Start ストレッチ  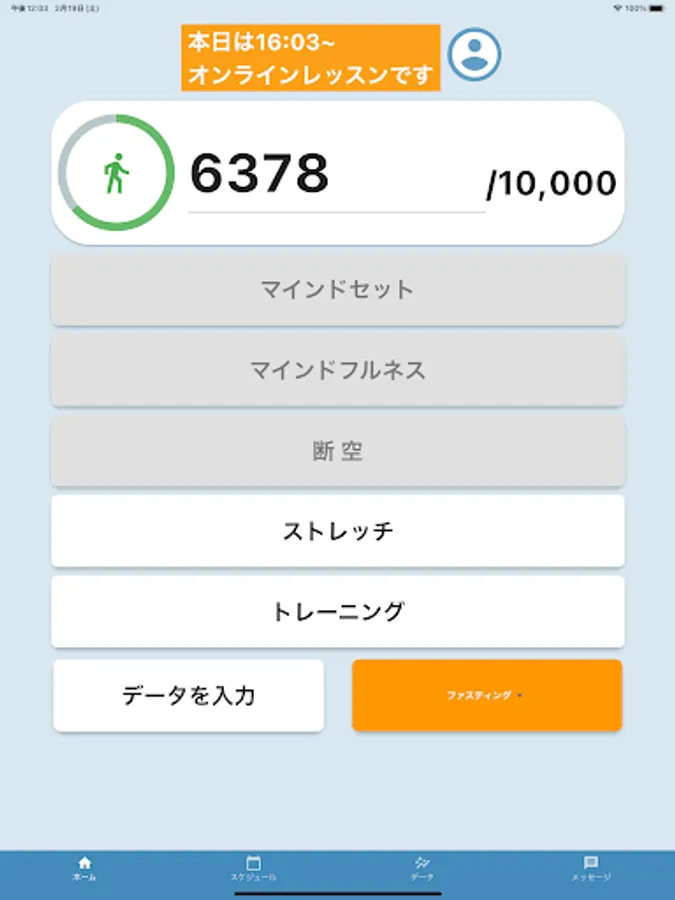tap(338, 531)
